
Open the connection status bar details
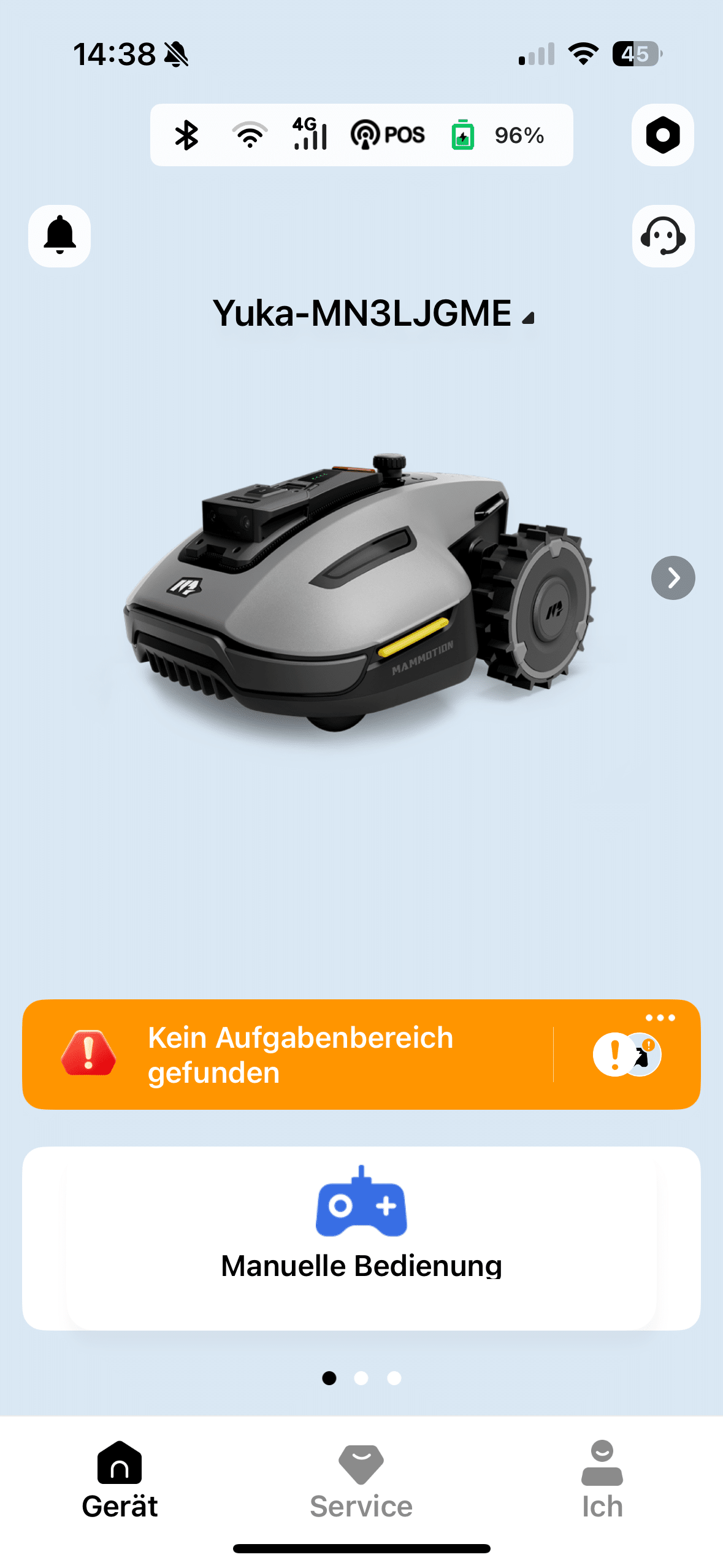[x=361, y=135]
